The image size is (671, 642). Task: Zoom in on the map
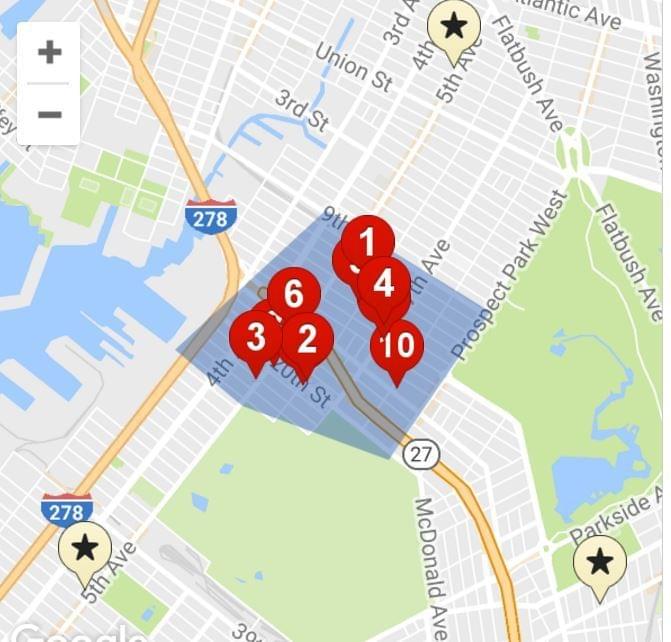pos(49,53)
